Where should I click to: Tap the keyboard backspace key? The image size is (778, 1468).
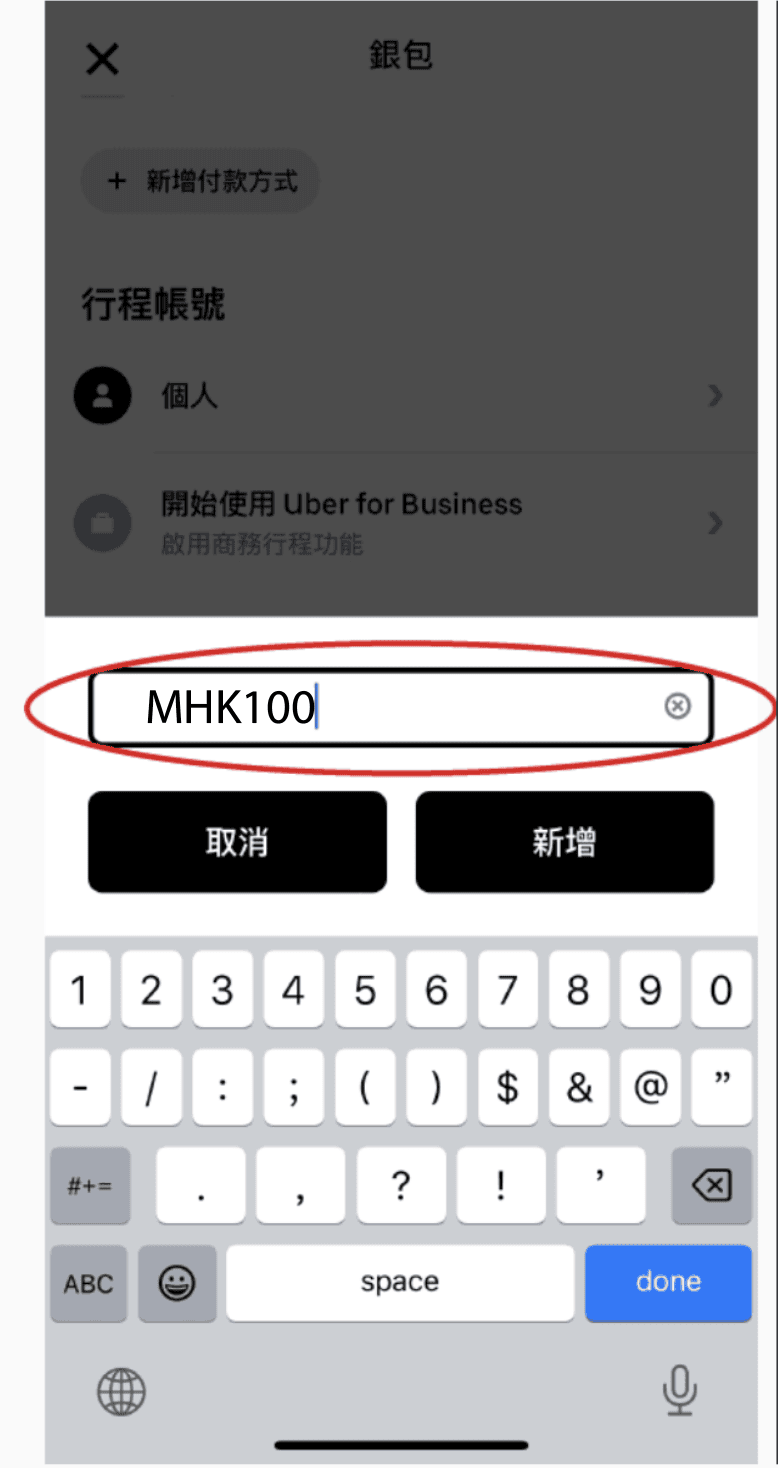pos(711,1186)
